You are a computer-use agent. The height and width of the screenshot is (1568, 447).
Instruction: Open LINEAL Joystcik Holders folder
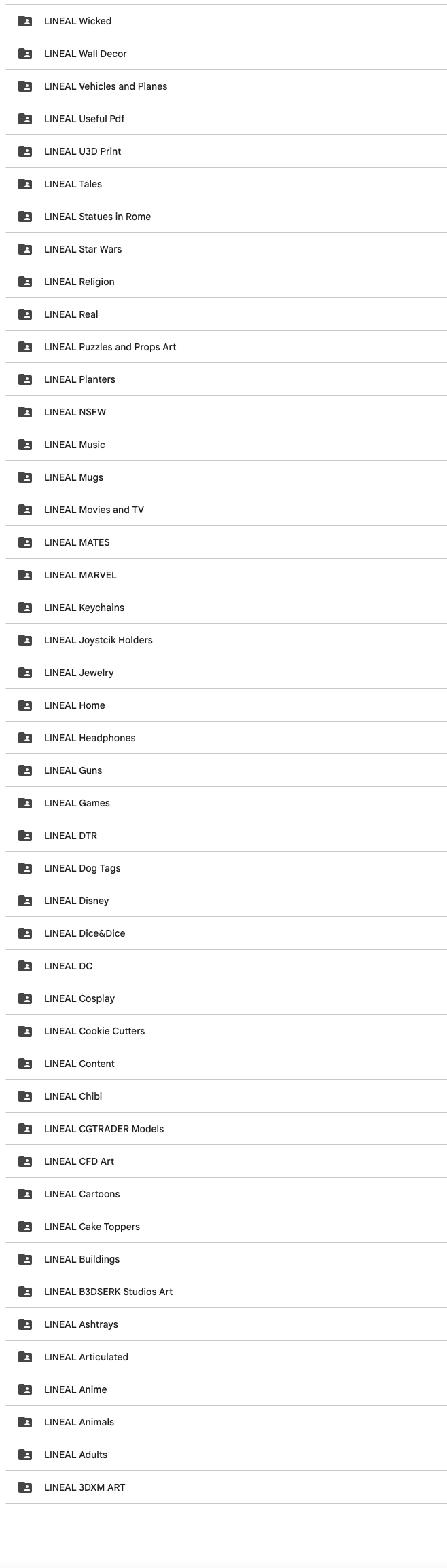tap(226, 640)
